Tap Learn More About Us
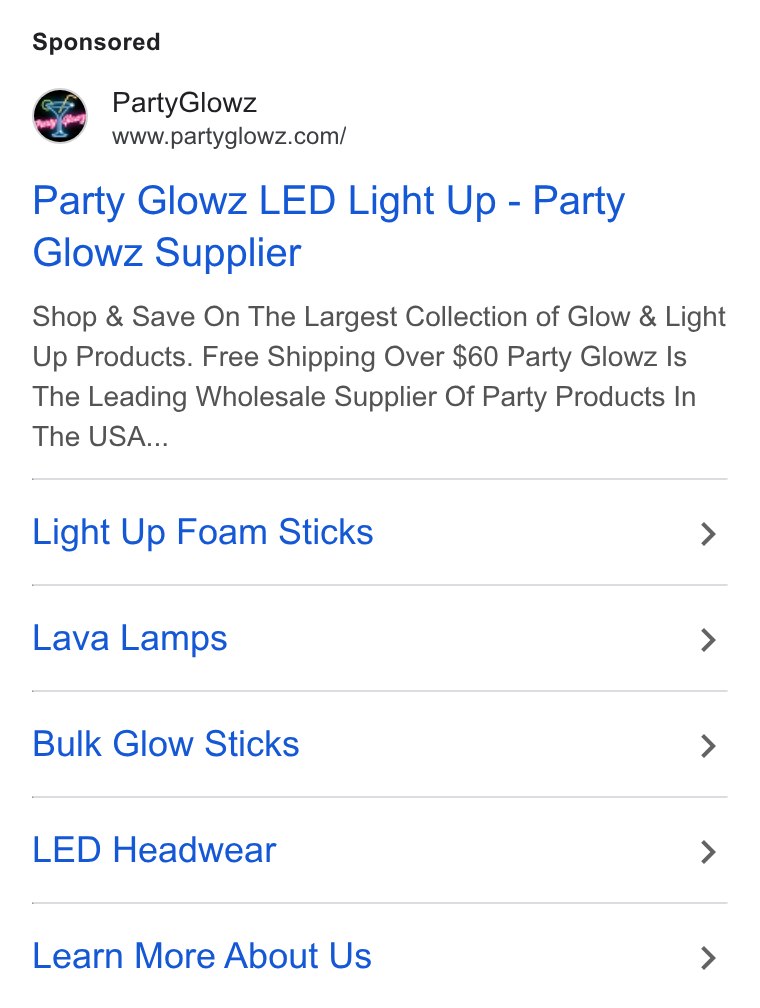The width and height of the screenshot is (760, 1008). (x=379, y=956)
